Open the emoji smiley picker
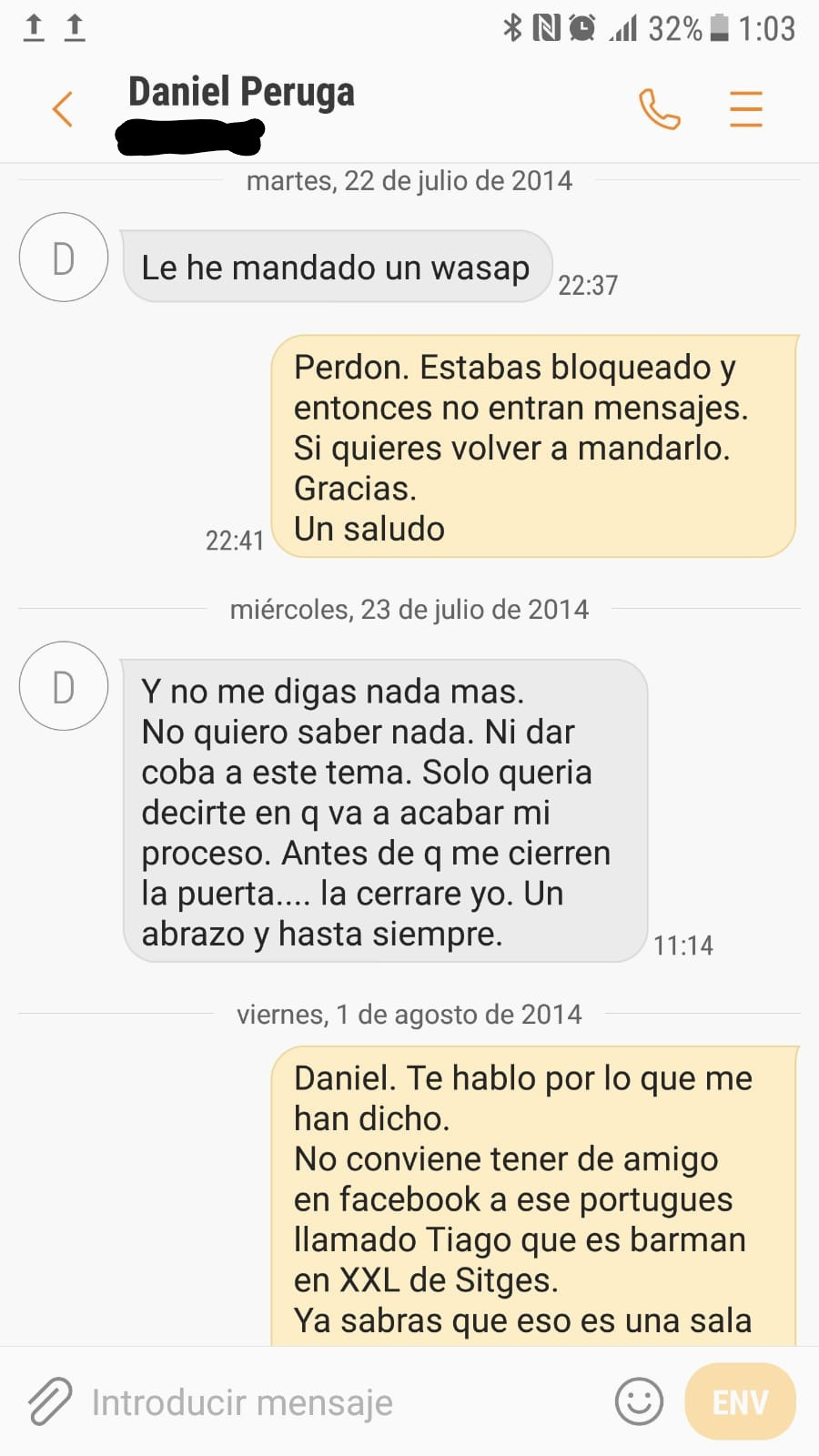Screen dimensions: 819x1456 tap(639, 1401)
